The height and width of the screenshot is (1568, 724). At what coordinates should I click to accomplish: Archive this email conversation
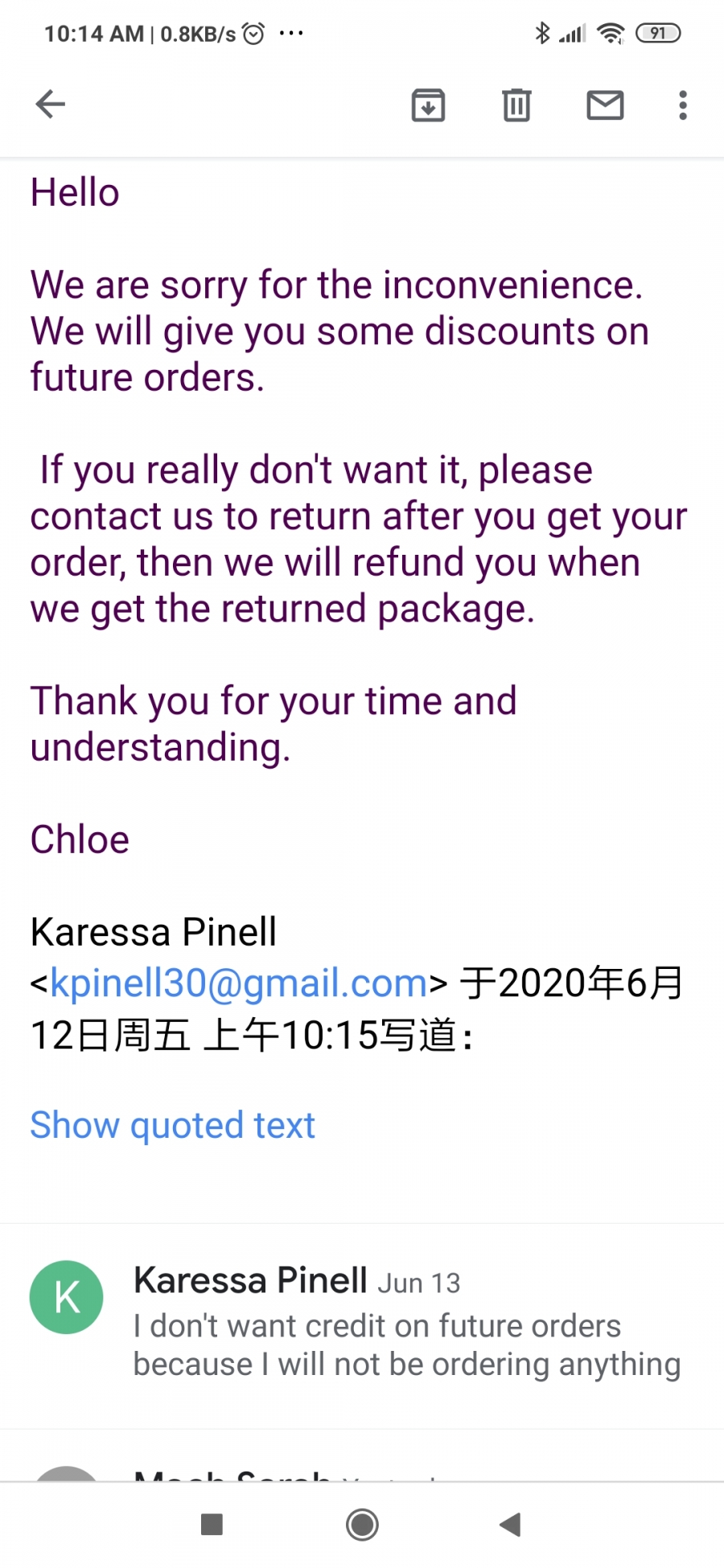428,105
